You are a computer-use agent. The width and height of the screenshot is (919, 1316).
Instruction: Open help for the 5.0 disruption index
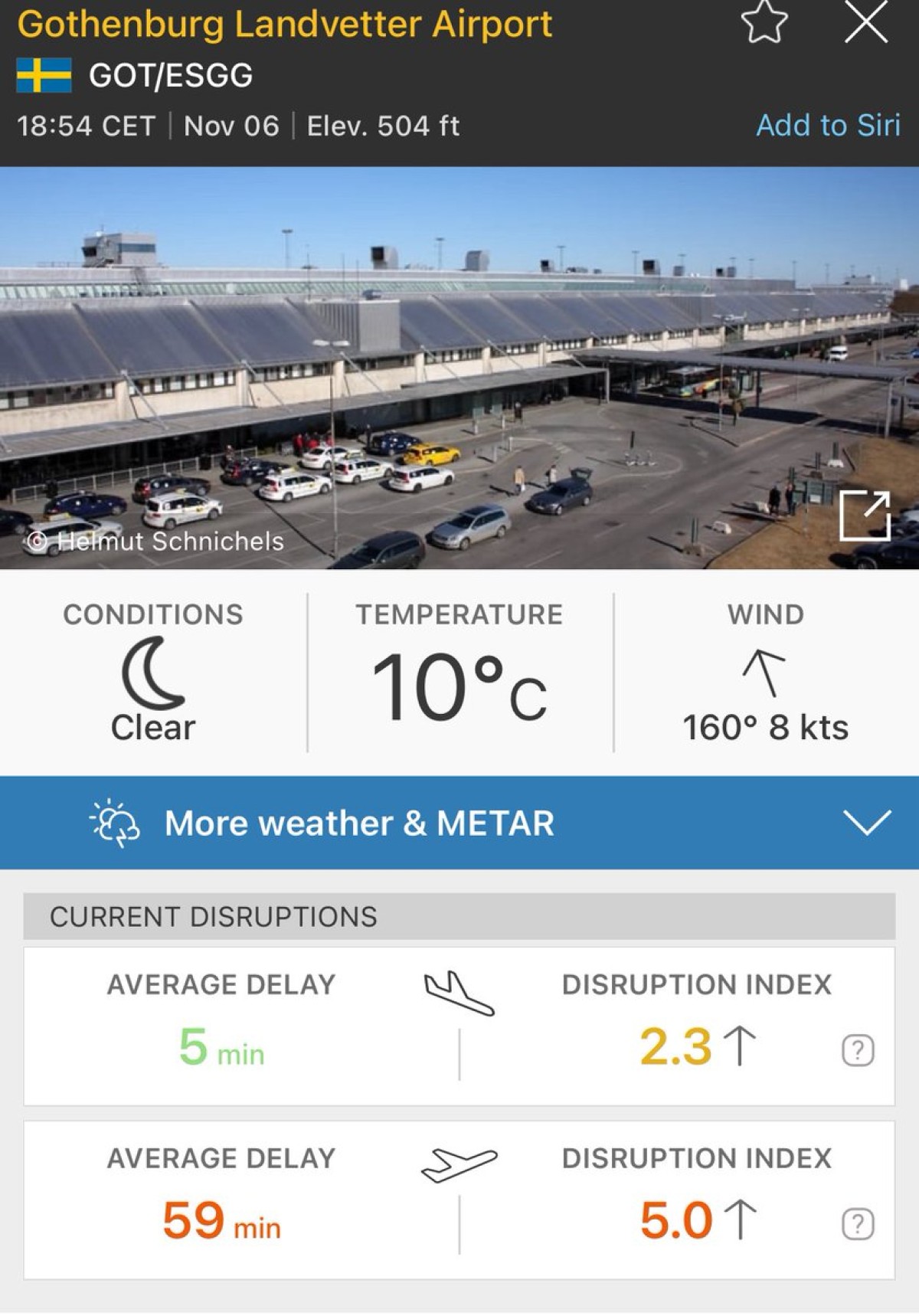point(858,1223)
